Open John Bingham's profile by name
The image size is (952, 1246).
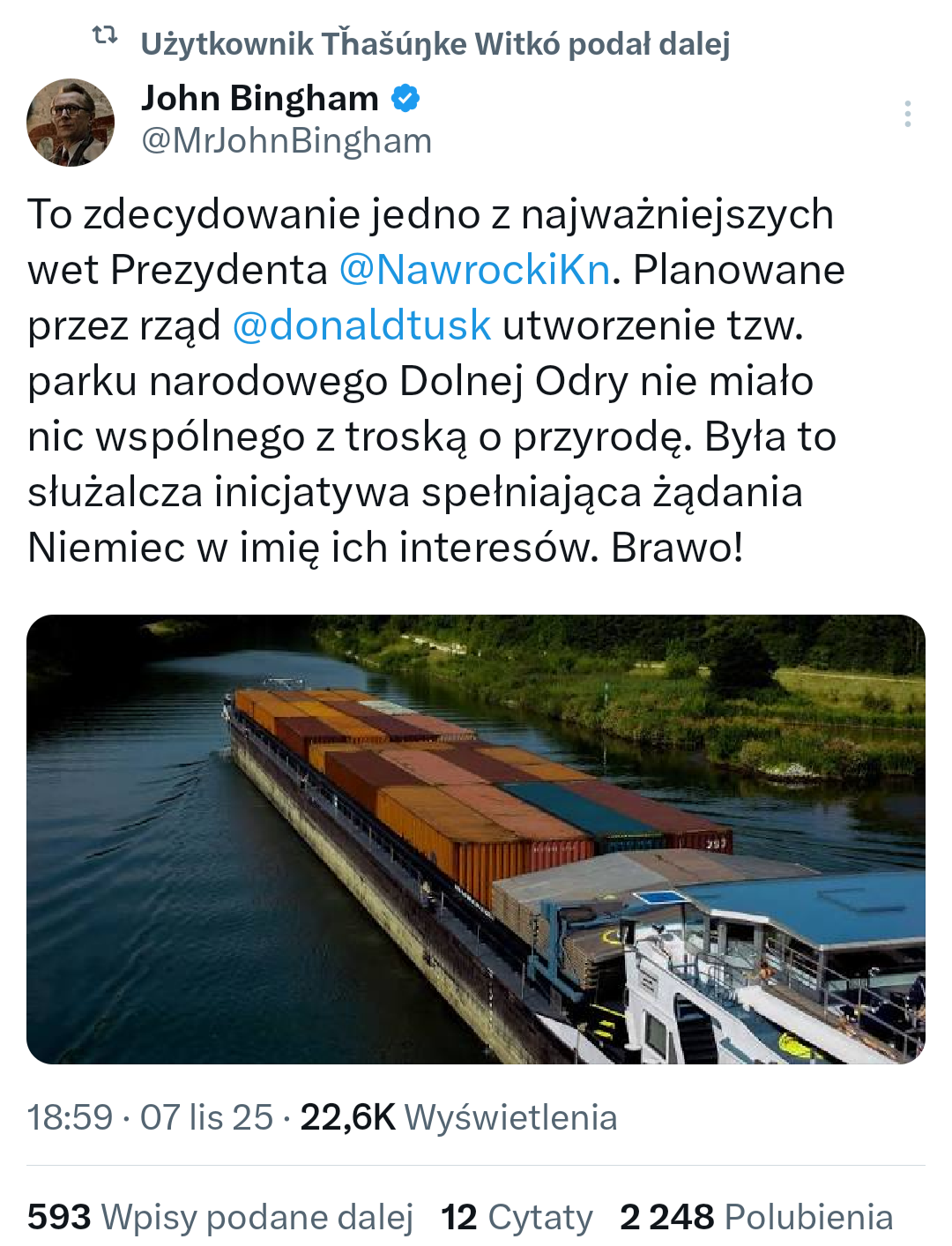pos(260,99)
